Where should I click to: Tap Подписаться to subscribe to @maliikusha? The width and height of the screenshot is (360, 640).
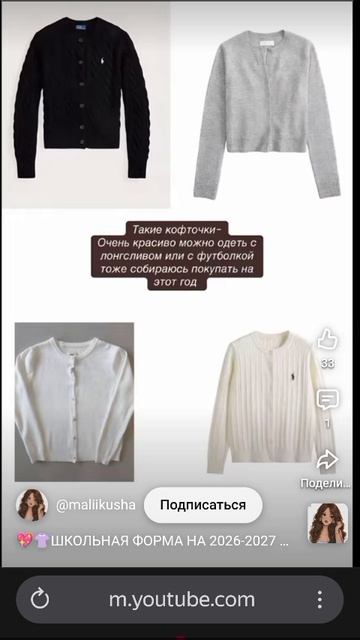203,505
